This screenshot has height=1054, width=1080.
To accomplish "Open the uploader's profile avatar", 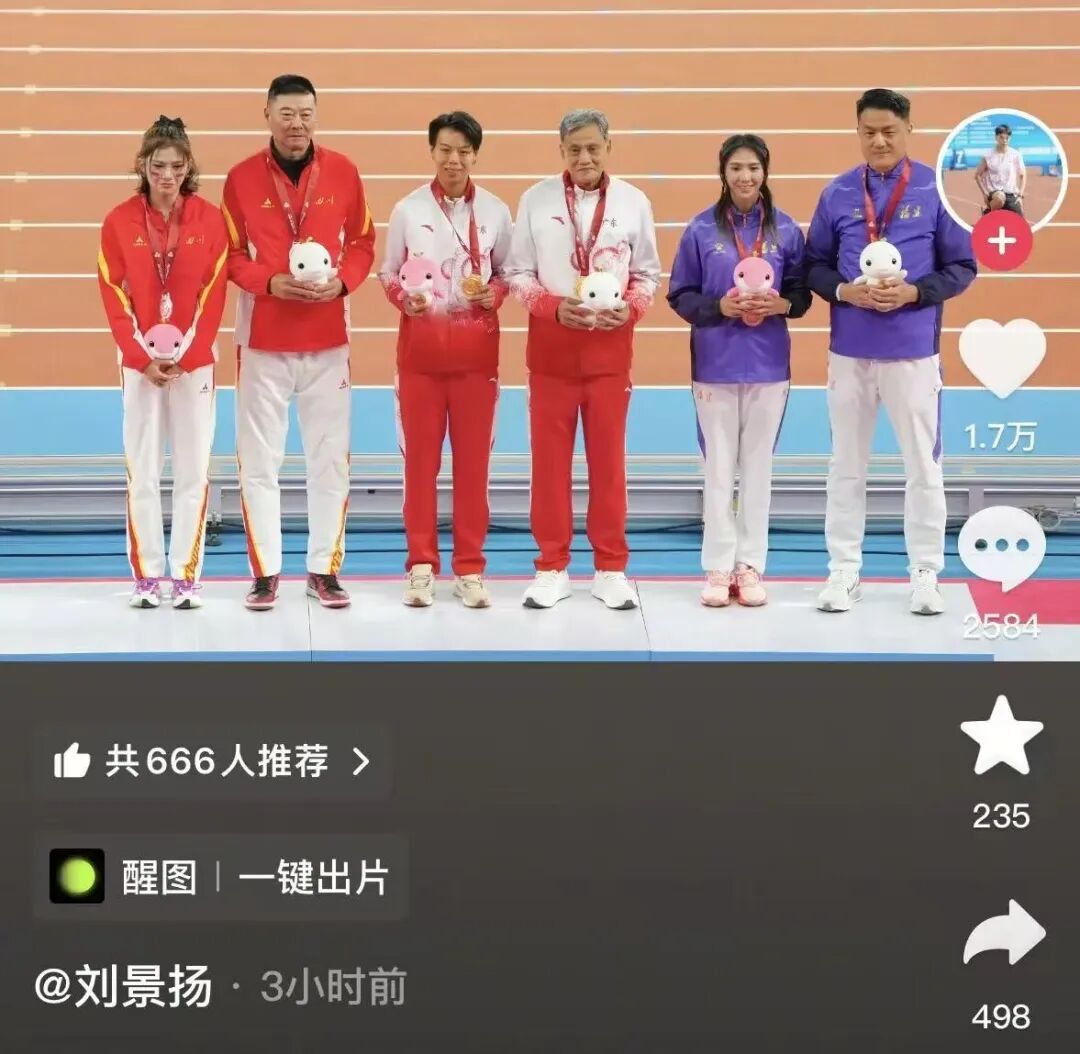I will (x=1001, y=168).
